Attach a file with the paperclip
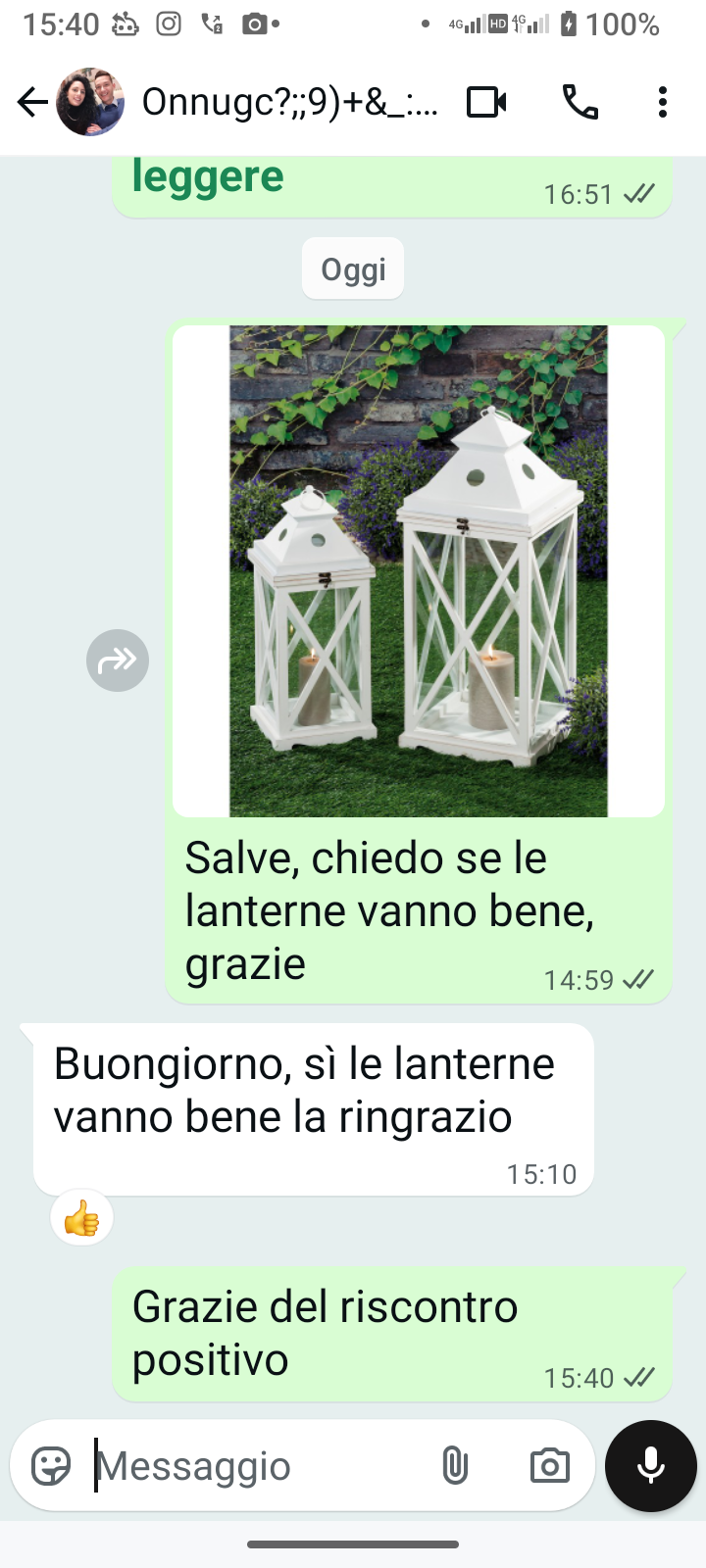Image resolution: width=706 pixels, height=1568 pixels. pyautogui.click(x=455, y=1466)
